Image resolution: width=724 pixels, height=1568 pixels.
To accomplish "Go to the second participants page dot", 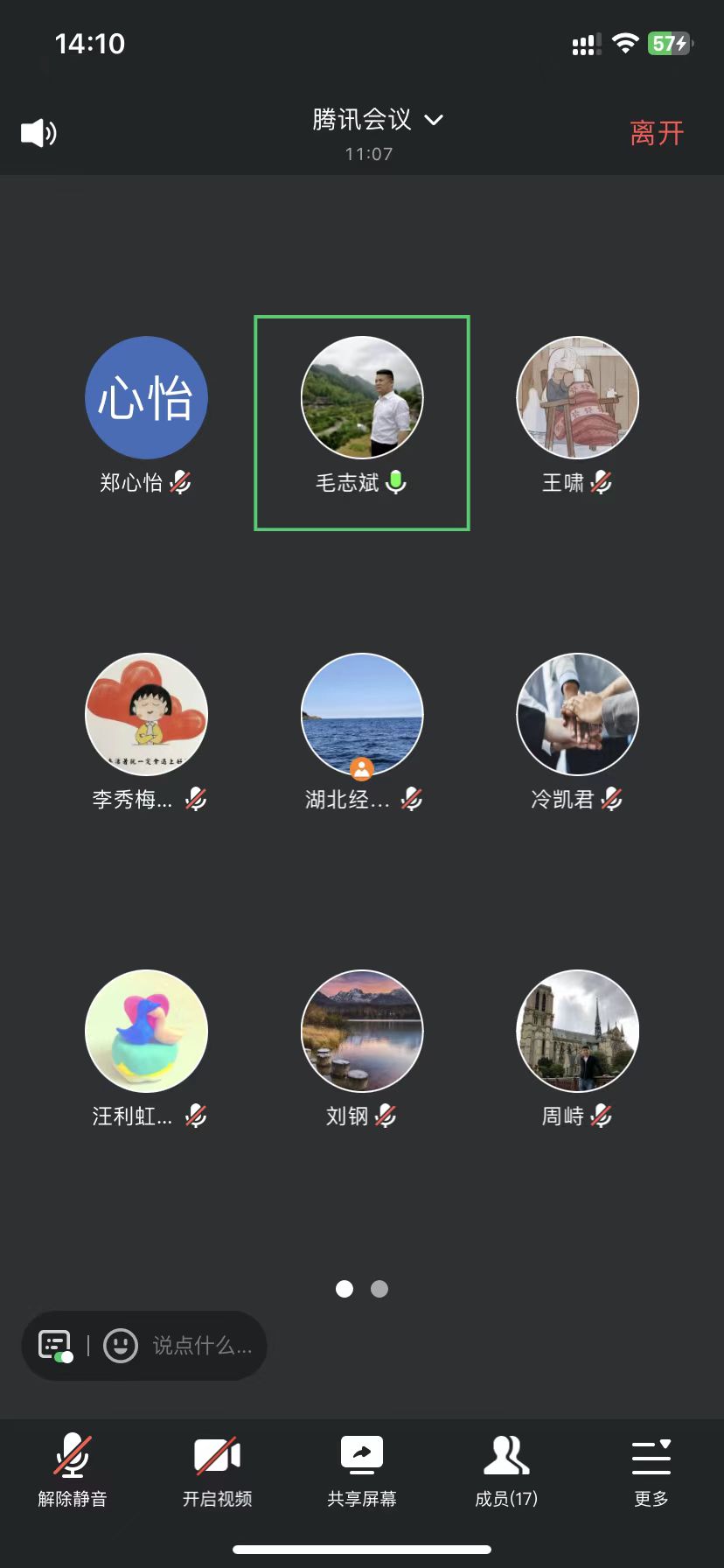I will 379,1289.
